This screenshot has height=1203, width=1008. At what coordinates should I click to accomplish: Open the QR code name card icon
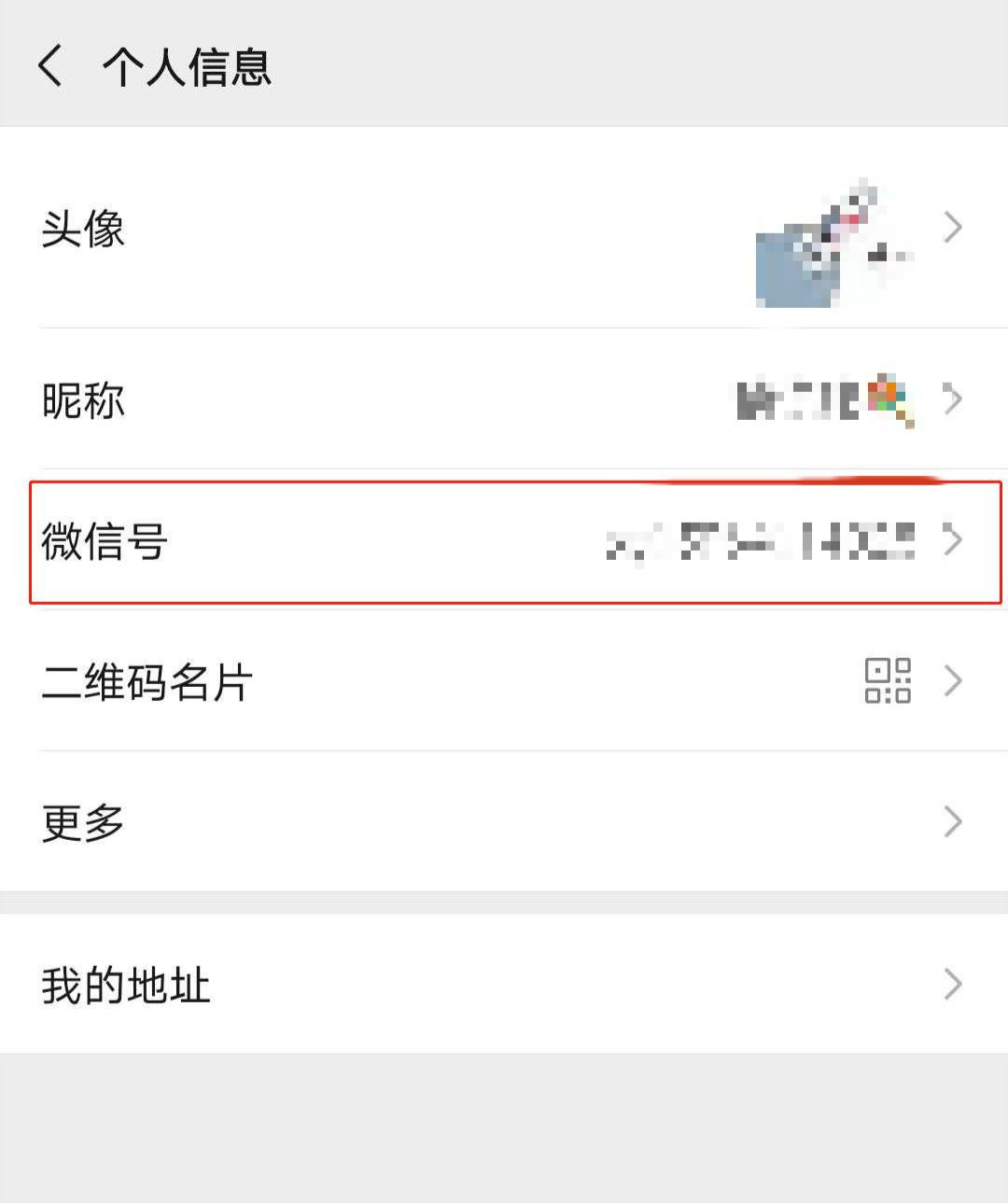click(889, 682)
